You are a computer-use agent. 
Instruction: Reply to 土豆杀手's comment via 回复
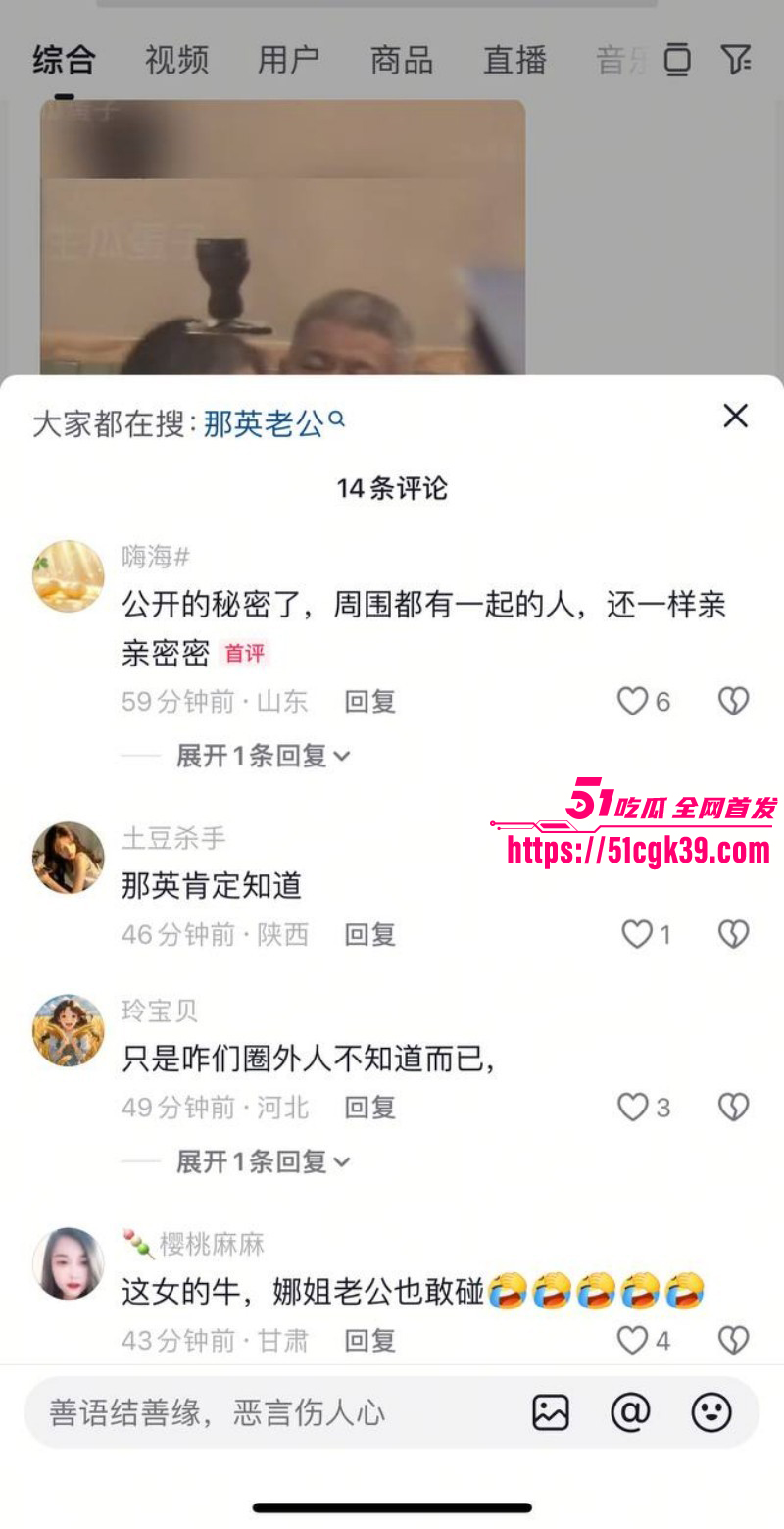pyautogui.click(x=367, y=934)
